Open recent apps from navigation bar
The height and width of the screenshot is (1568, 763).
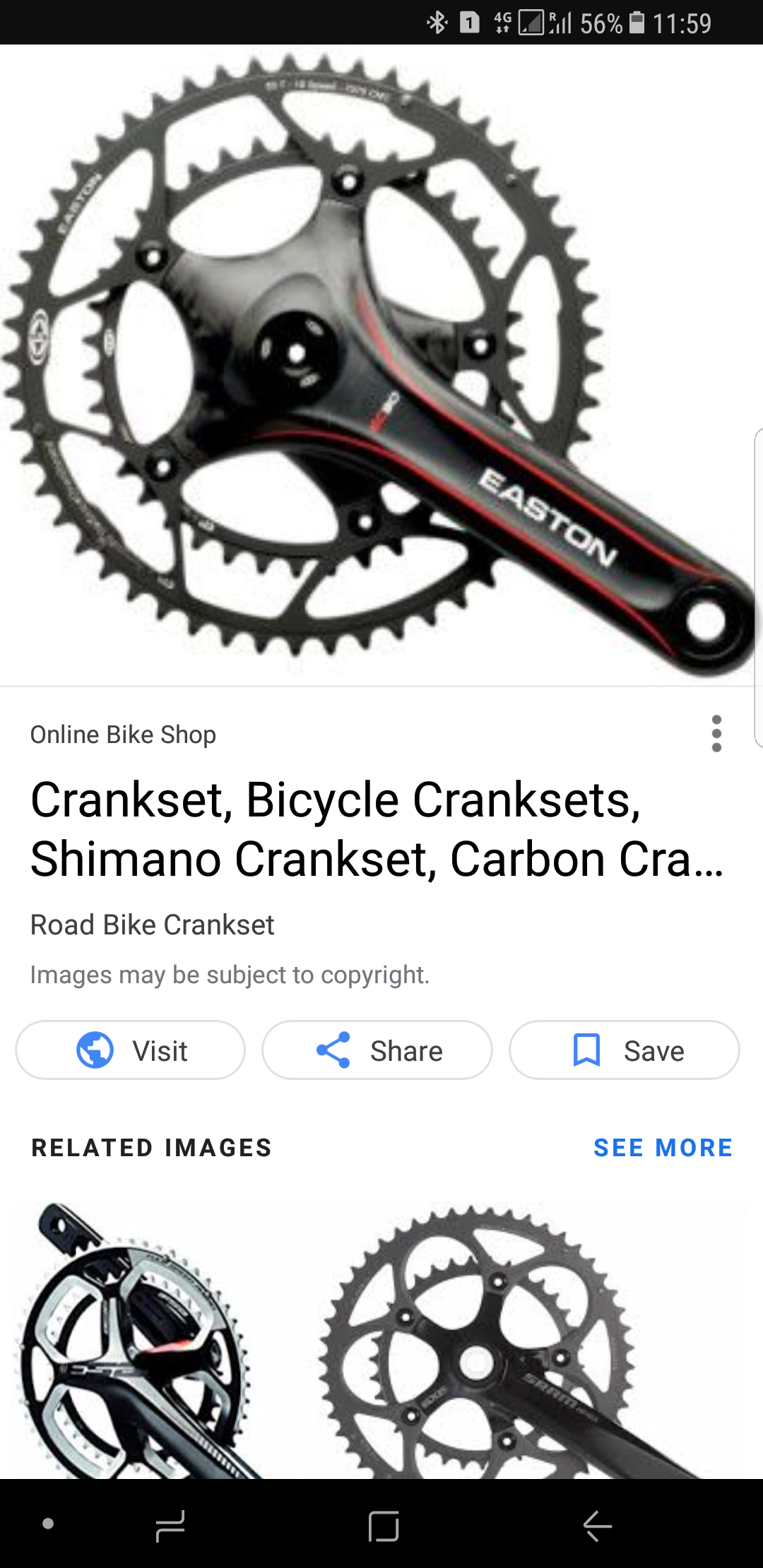point(170,1526)
